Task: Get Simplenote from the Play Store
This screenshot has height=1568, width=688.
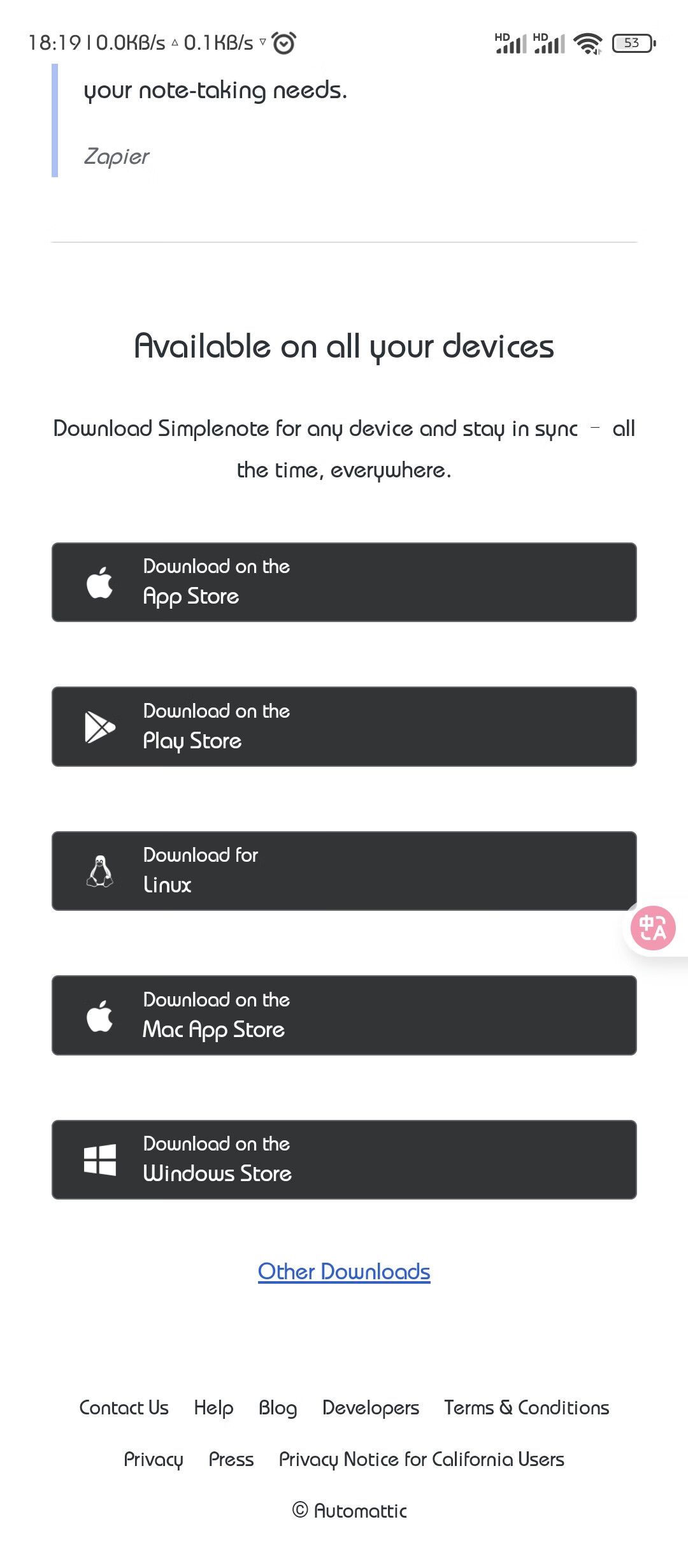Action: click(x=344, y=727)
